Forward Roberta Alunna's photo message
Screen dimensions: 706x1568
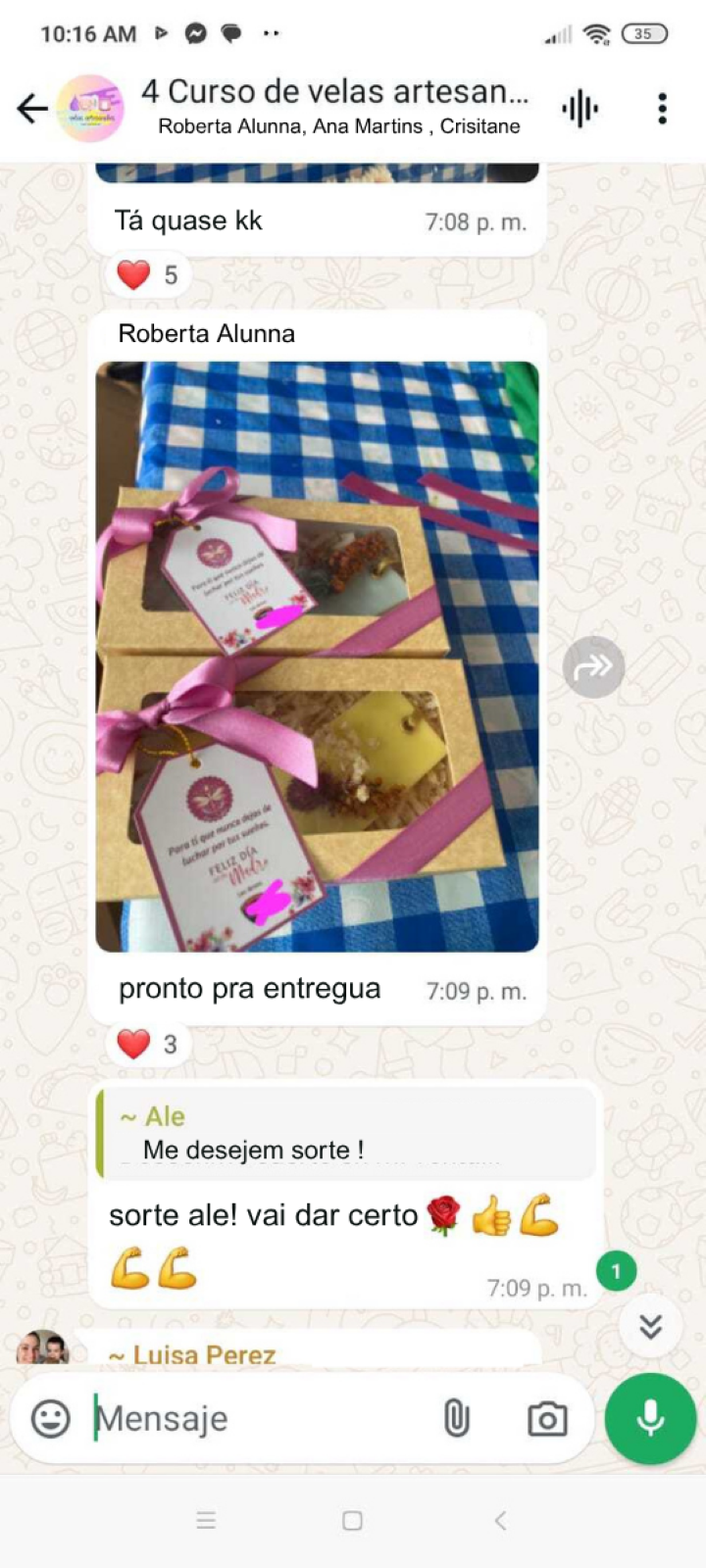click(x=593, y=667)
